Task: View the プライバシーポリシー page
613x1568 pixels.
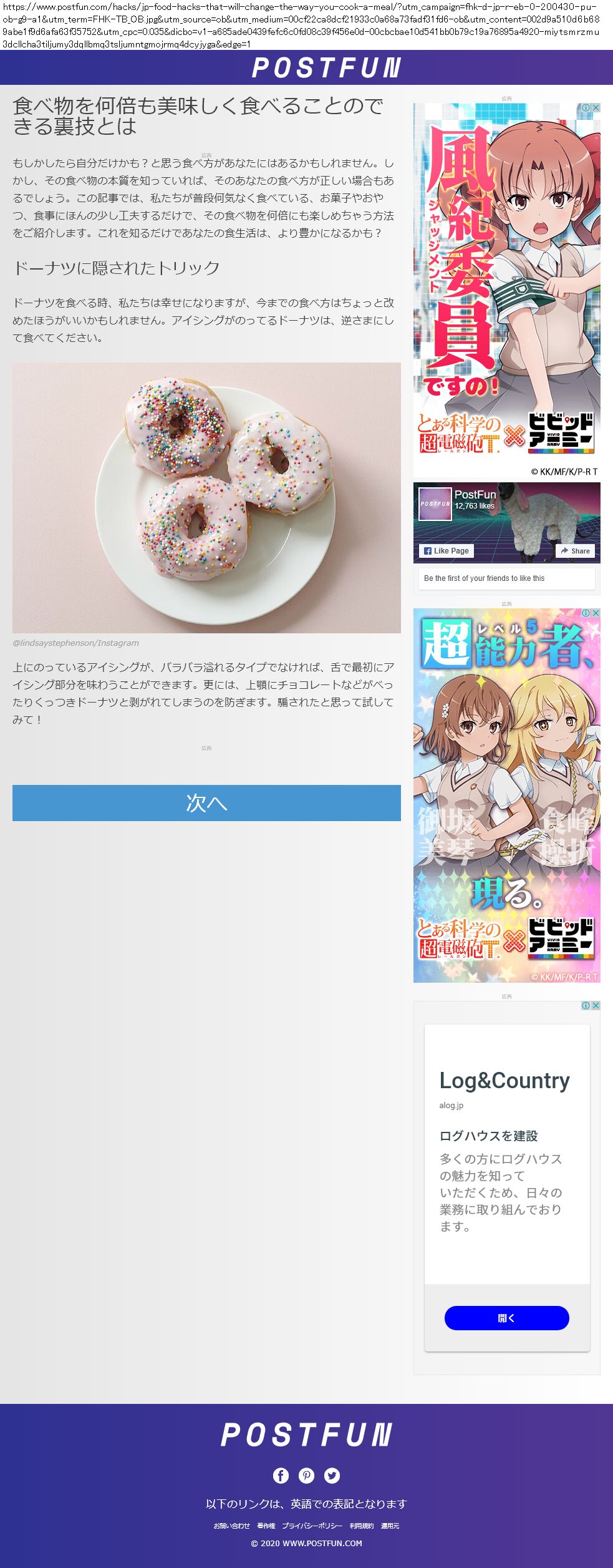Action: click(x=312, y=1526)
